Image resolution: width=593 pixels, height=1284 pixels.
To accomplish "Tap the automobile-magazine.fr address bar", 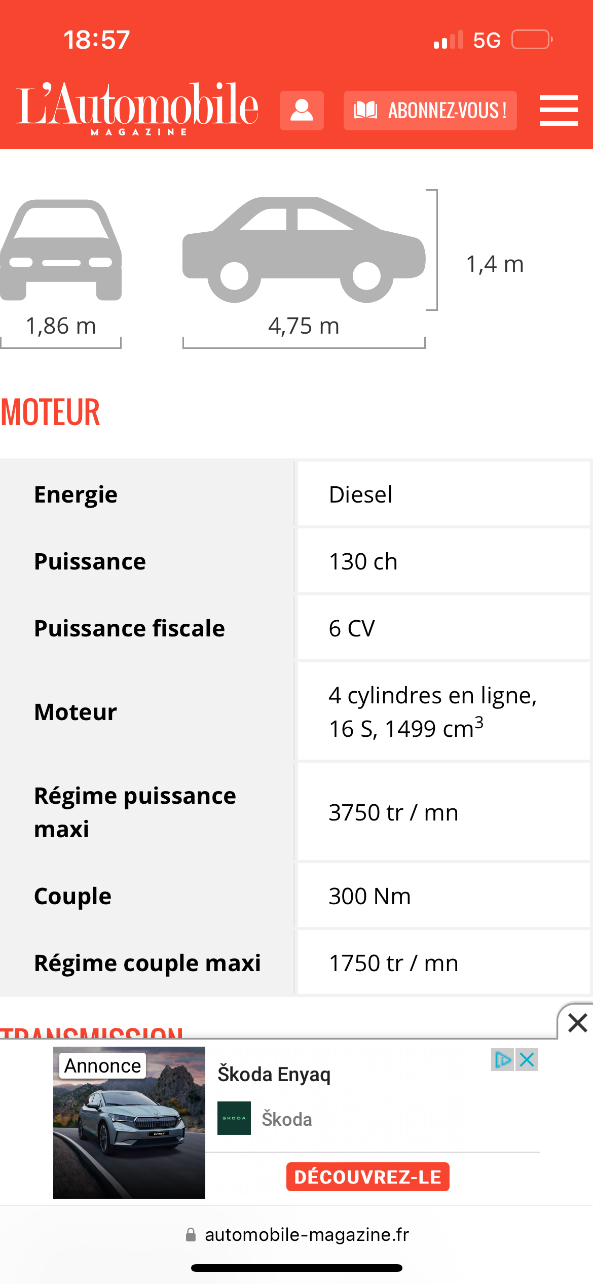I will click(297, 1235).
